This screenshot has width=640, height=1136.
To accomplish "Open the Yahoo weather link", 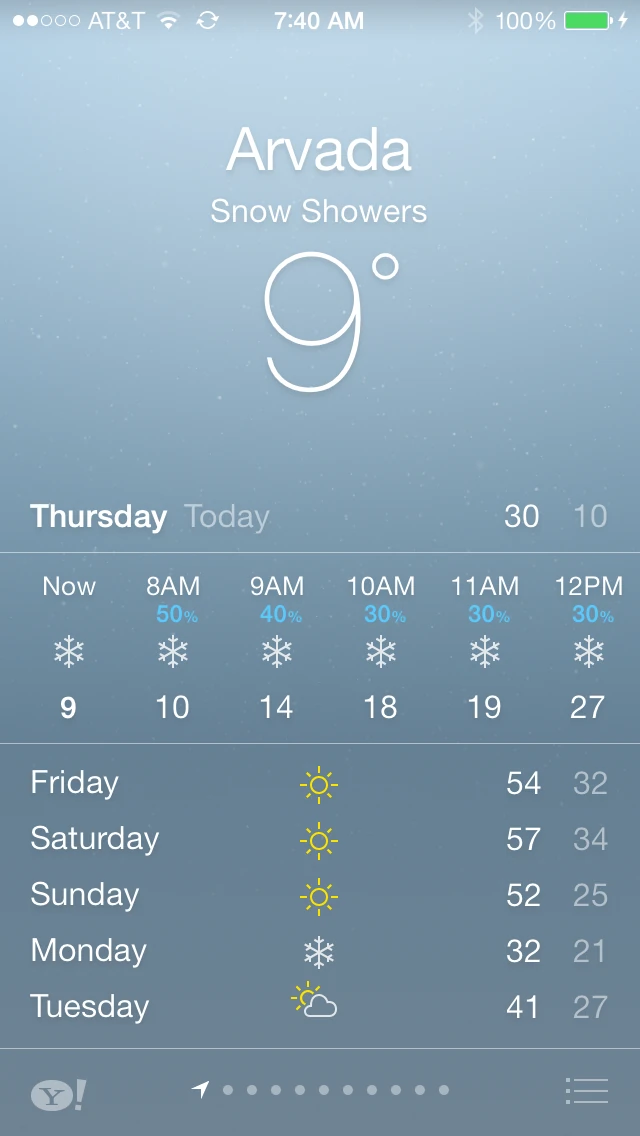I will [58, 1094].
